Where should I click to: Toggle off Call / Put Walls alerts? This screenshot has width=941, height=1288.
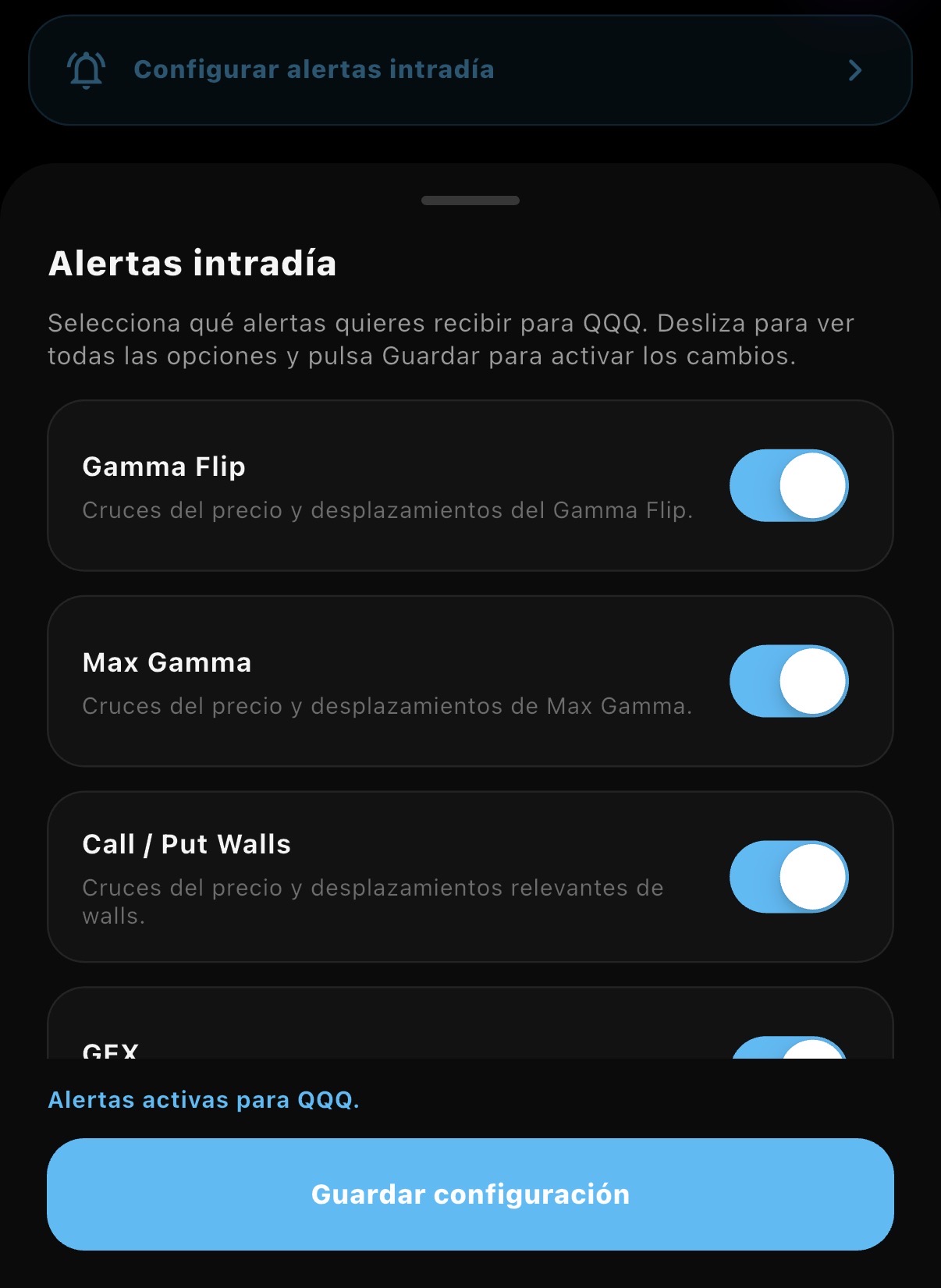coord(787,877)
